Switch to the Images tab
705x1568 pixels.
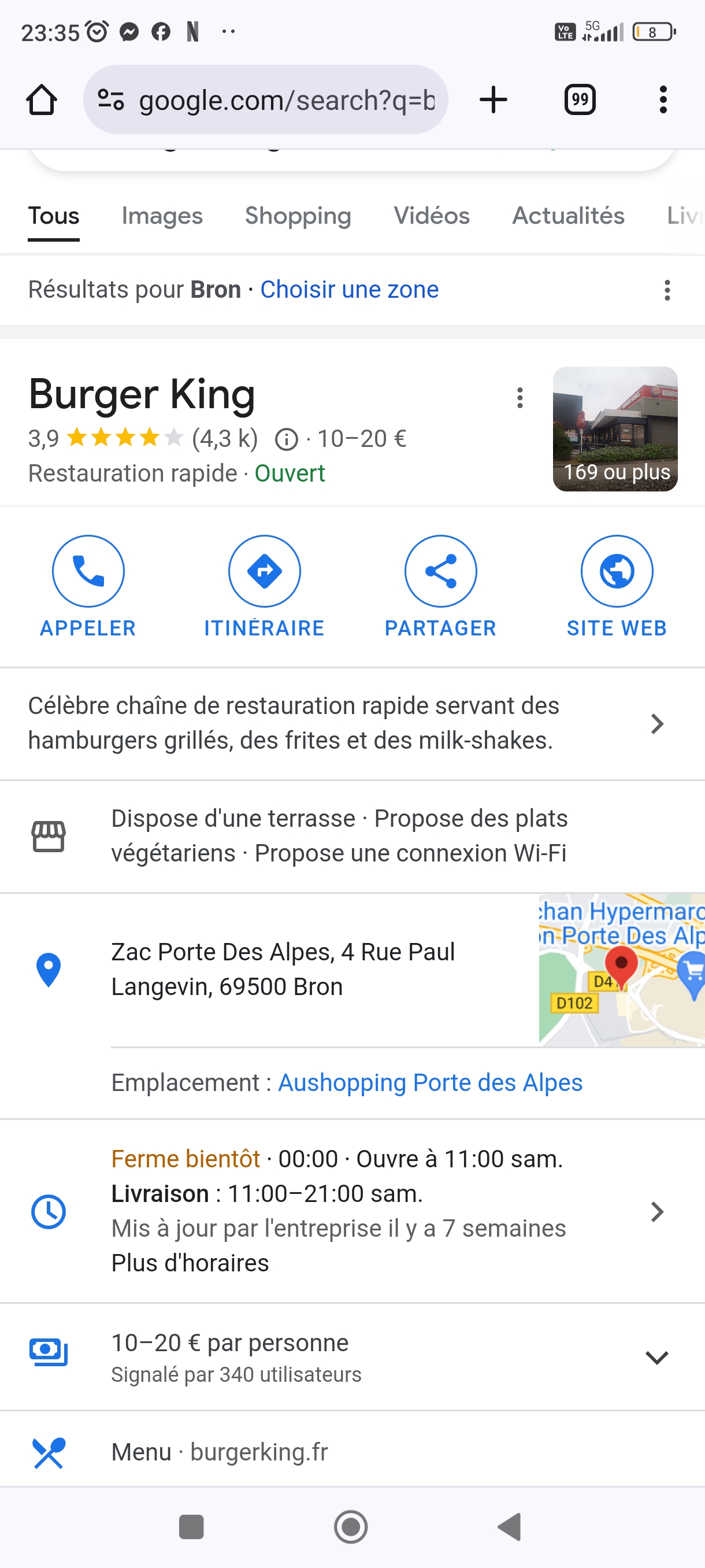click(x=162, y=216)
